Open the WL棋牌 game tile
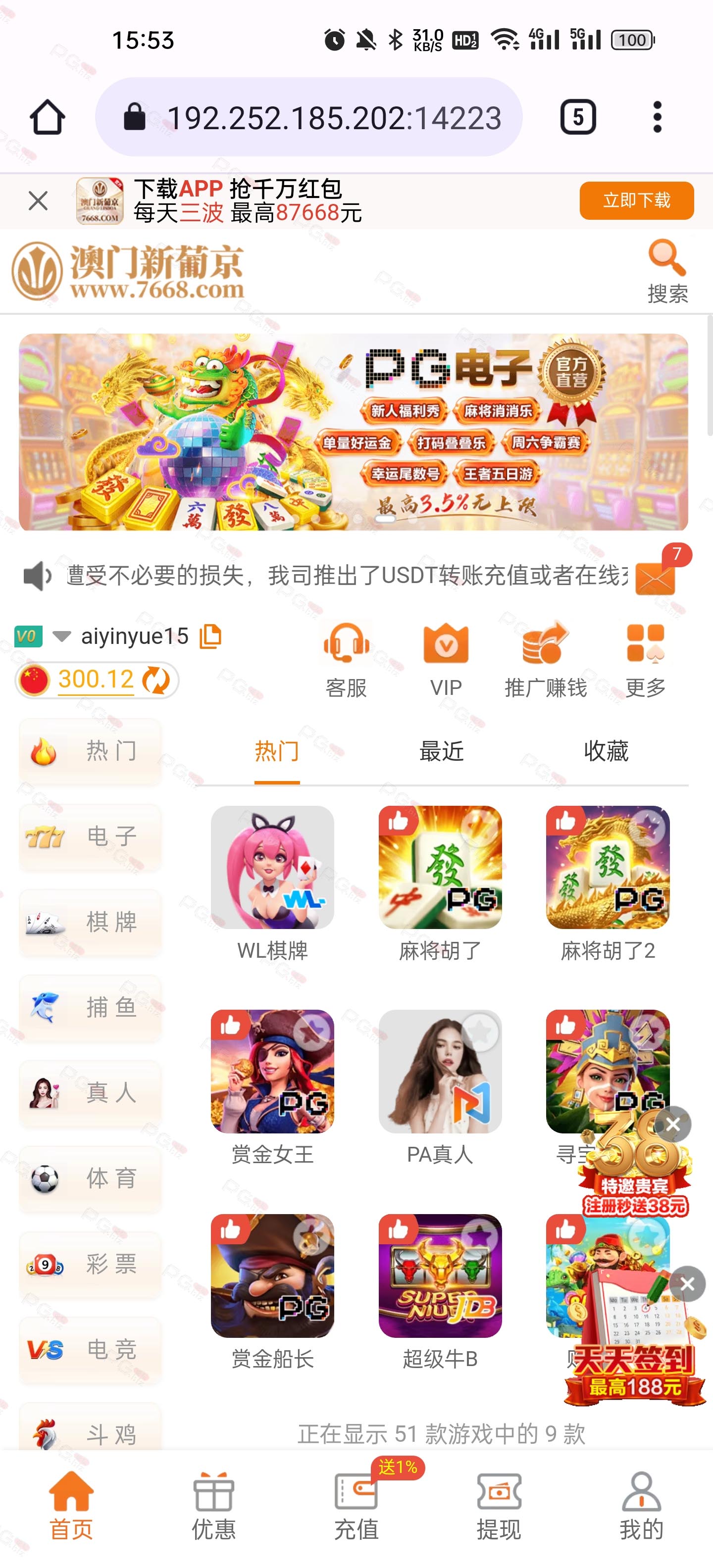The image size is (713, 1568). point(272,867)
